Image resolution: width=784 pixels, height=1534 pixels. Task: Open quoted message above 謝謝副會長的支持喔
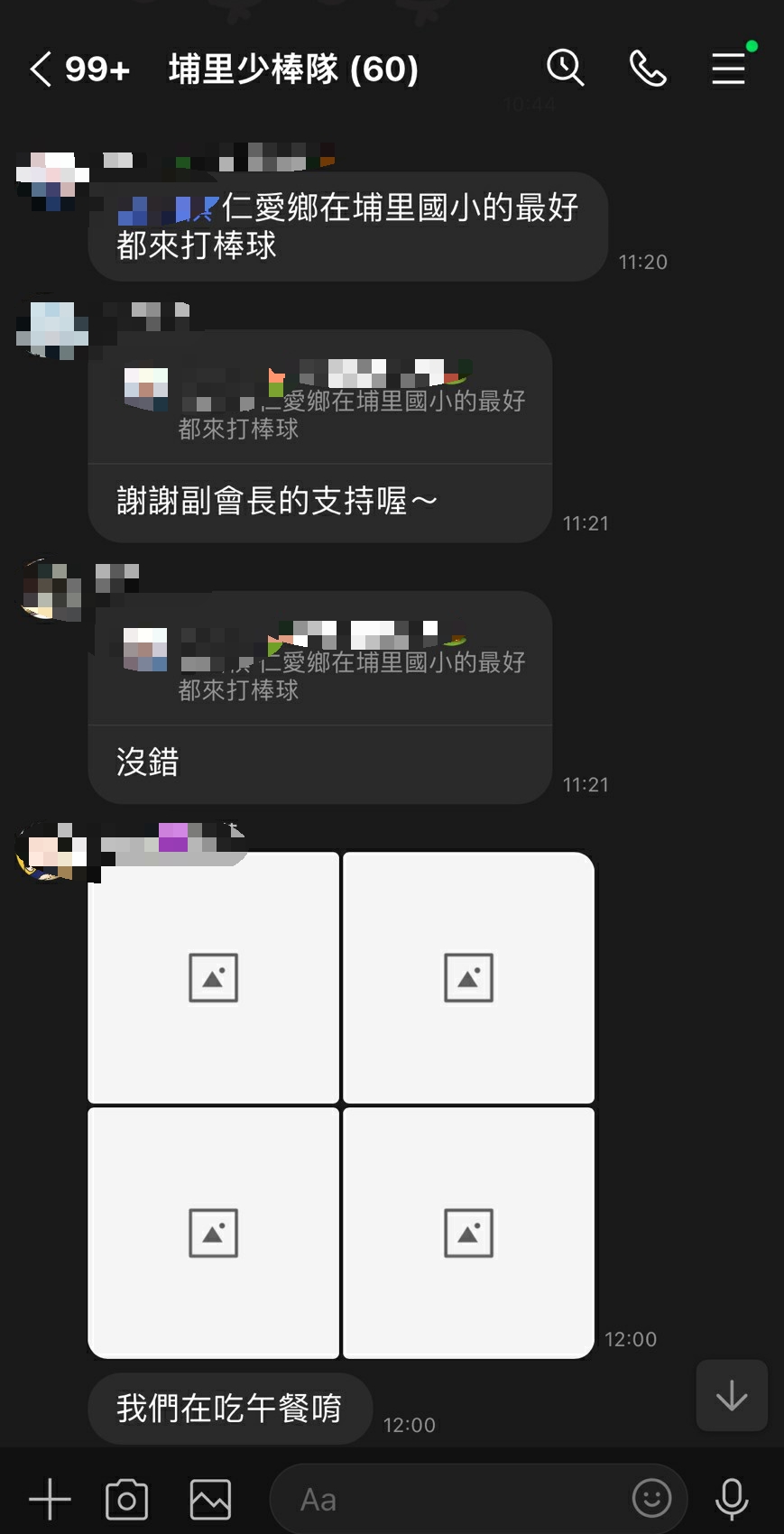320,398
